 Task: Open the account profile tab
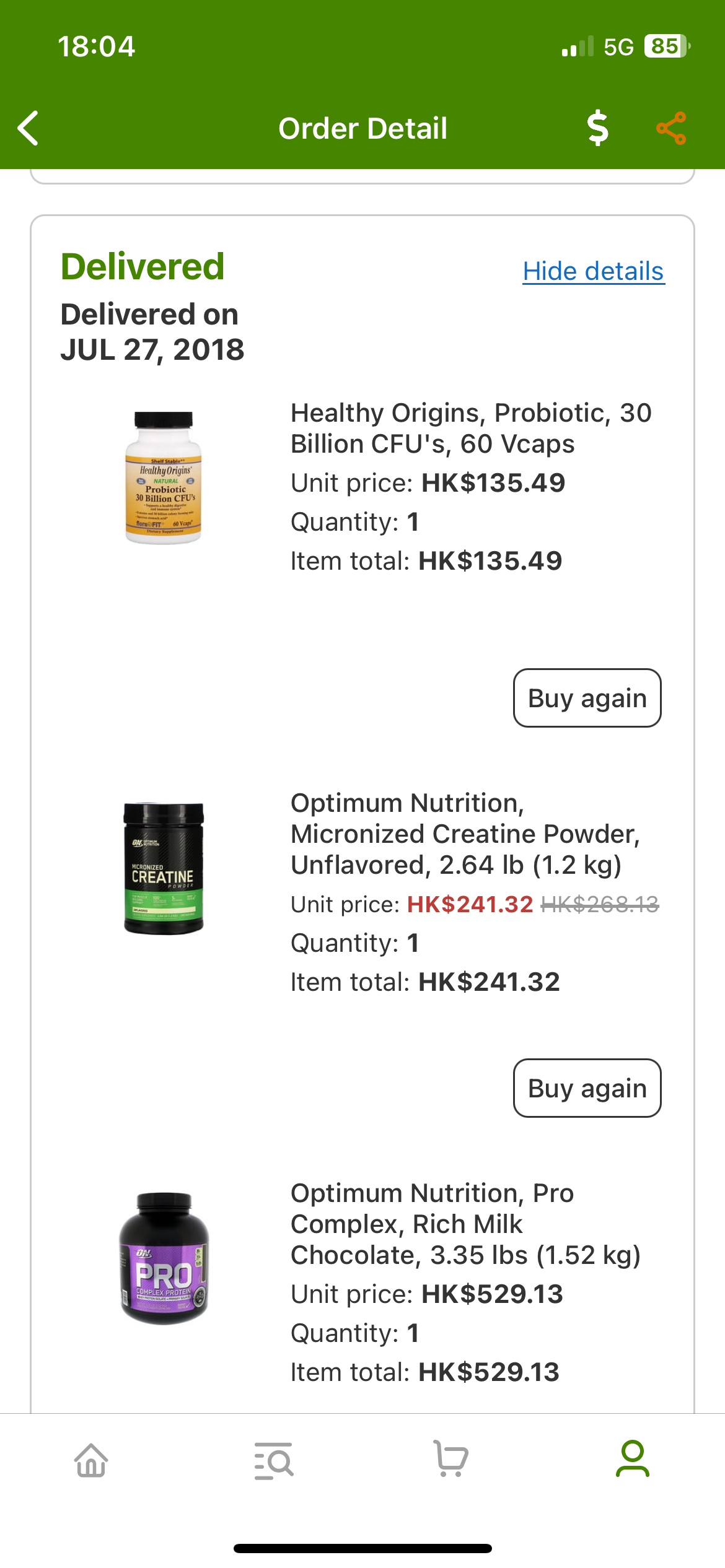pyautogui.click(x=633, y=1458)
